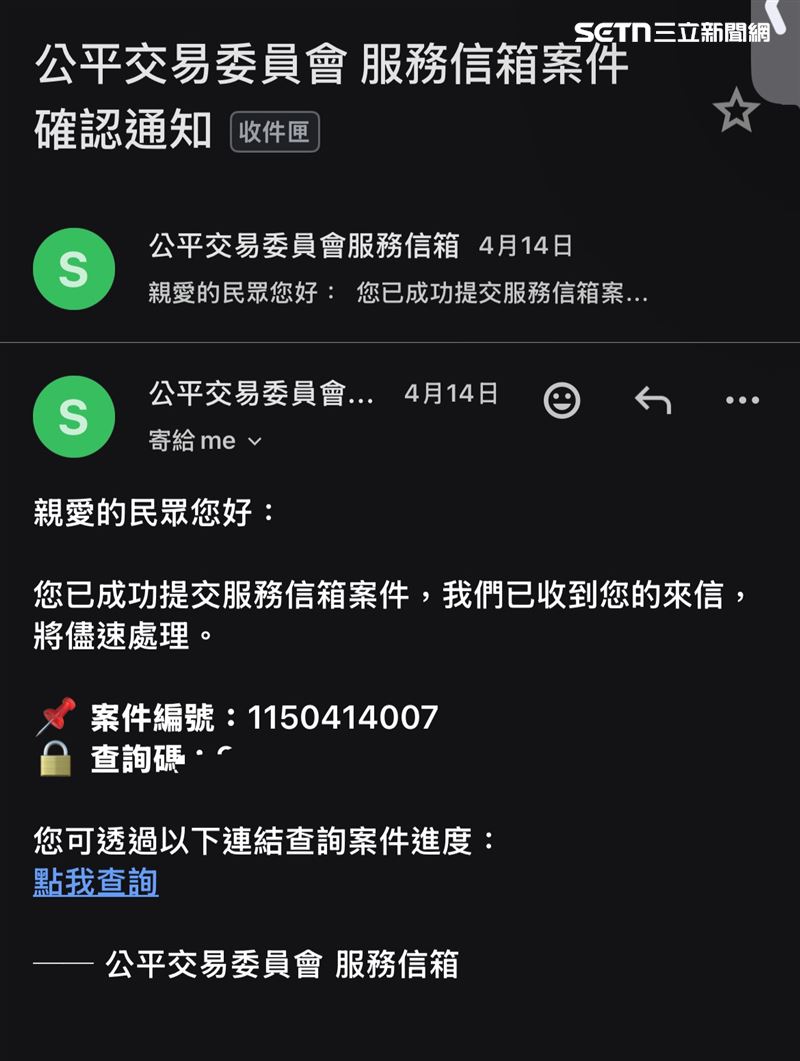Open the emoji reaction picker
Screen dimensions: 800x1061
click(x=563, y=398)
